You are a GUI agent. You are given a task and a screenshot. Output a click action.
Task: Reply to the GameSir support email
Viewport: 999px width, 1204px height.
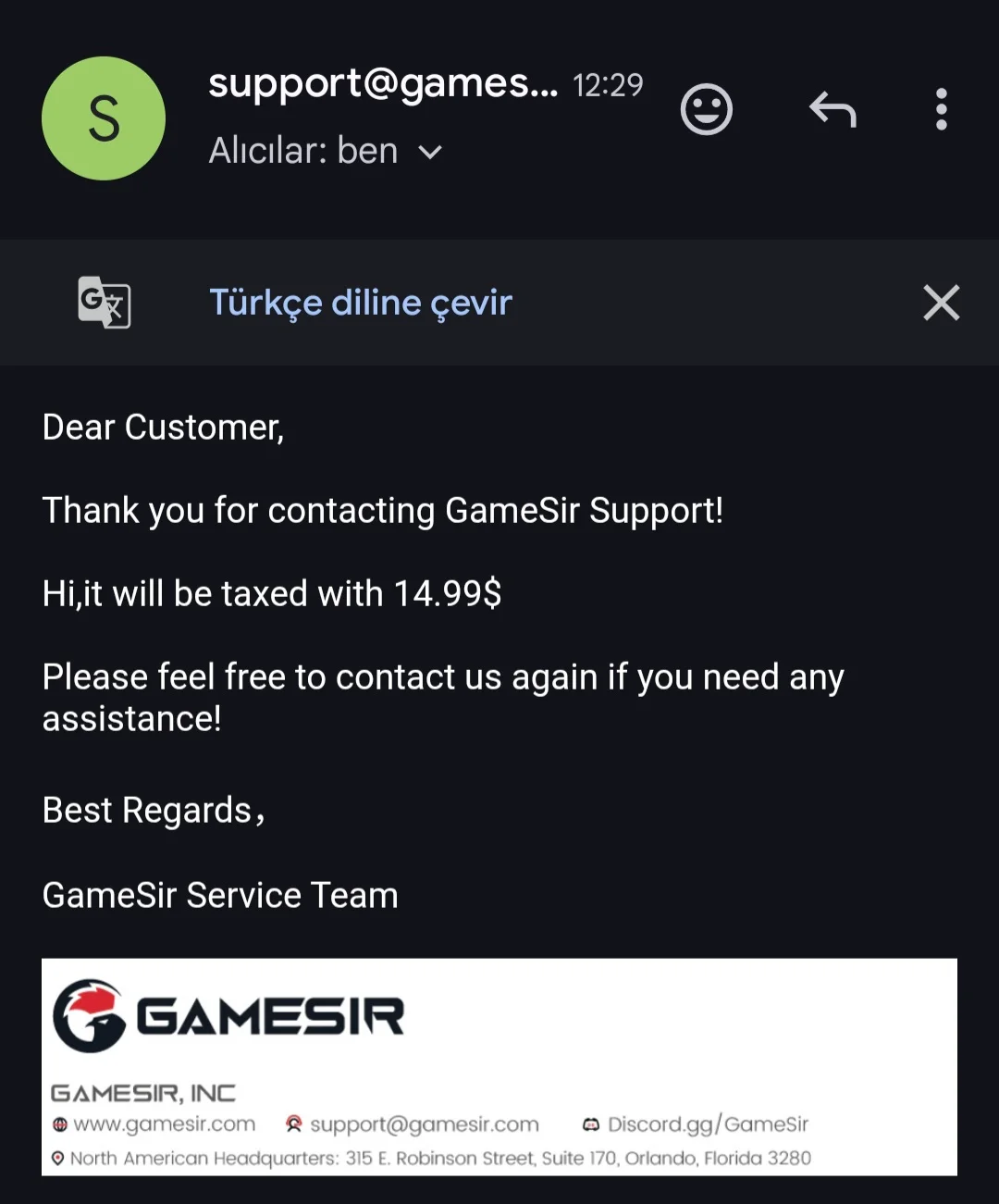(832, 110)
